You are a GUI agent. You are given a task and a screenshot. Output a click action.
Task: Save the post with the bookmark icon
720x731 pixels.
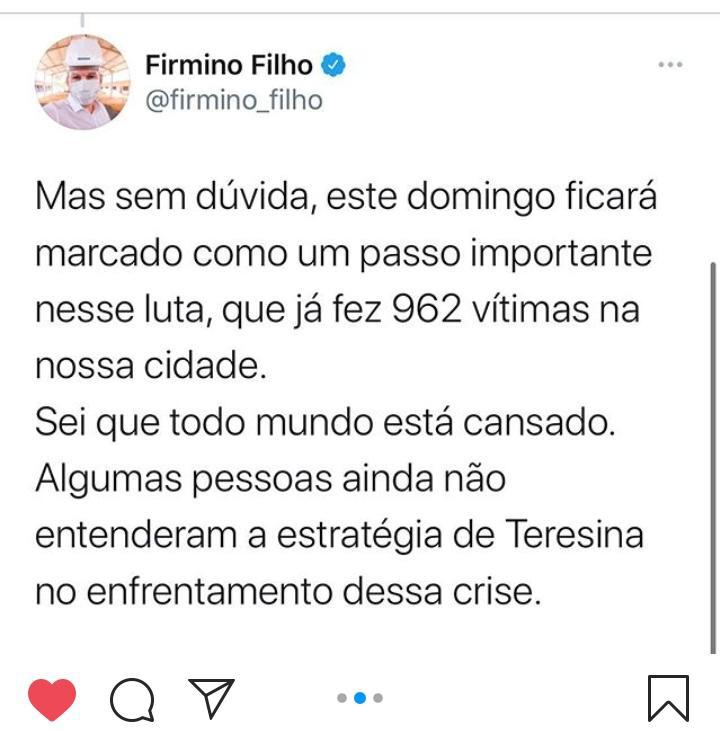(x=668, y=698)
